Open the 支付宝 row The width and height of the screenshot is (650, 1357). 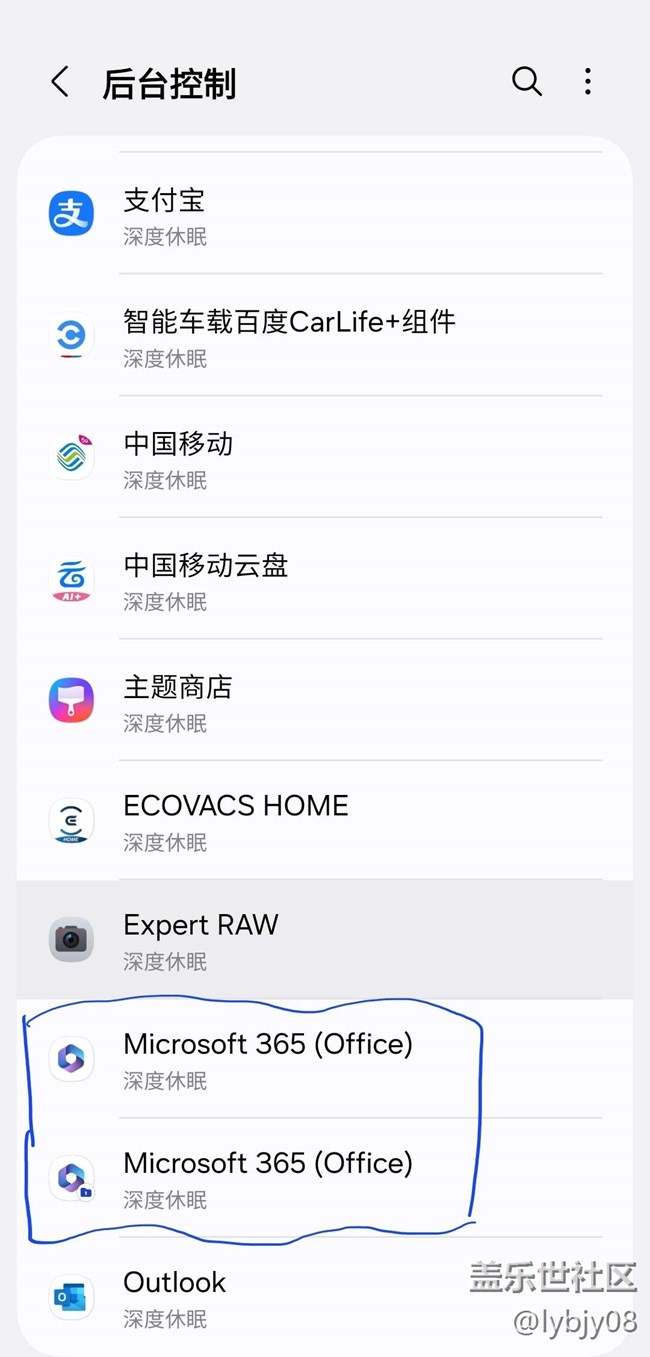325,214
